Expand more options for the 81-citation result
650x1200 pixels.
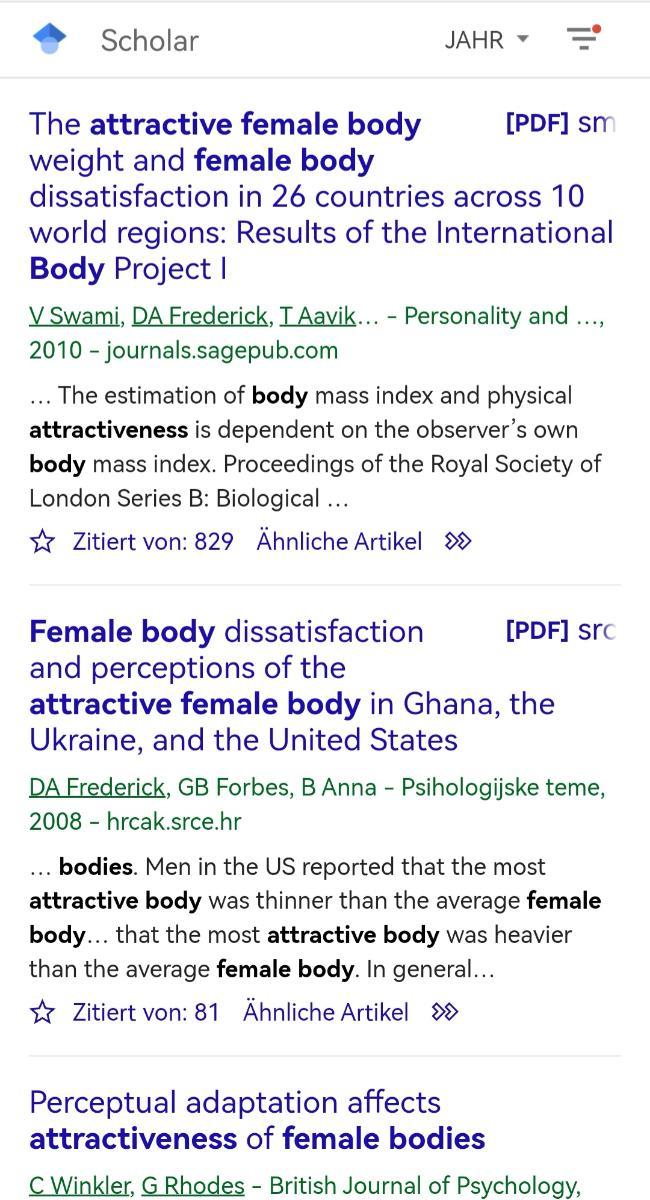445,1012
